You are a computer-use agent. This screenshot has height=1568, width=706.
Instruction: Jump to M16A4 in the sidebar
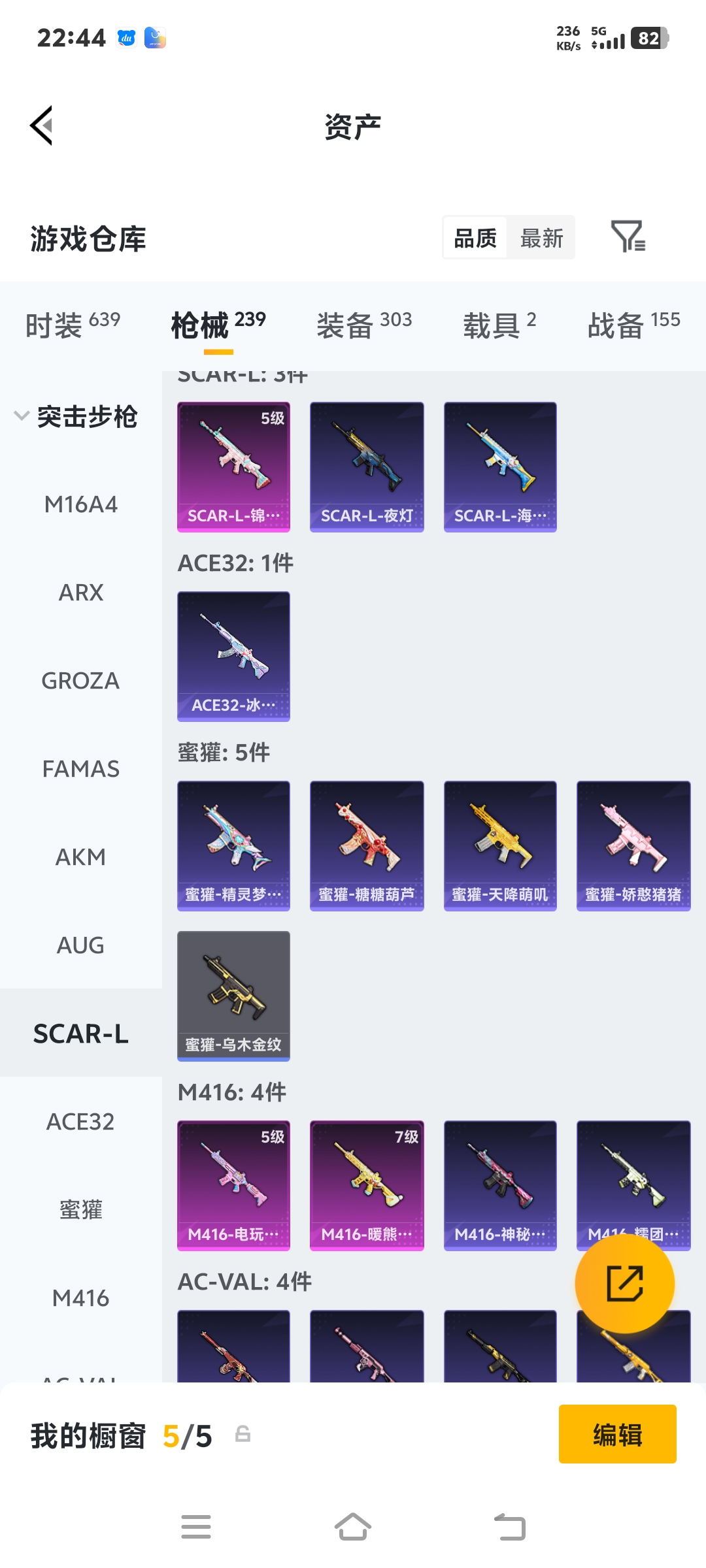point(80,504)
